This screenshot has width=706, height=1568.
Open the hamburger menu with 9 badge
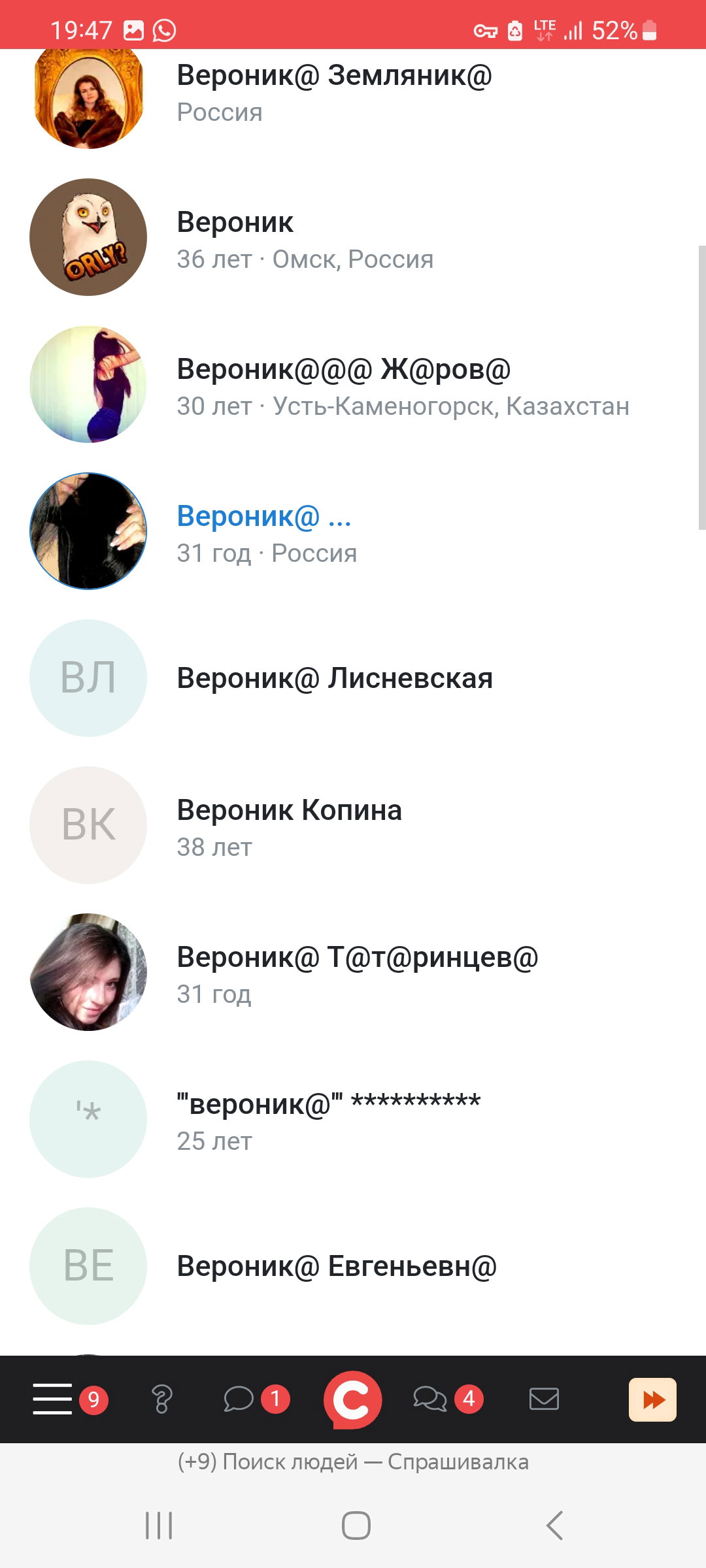[x=70, y=1399]
